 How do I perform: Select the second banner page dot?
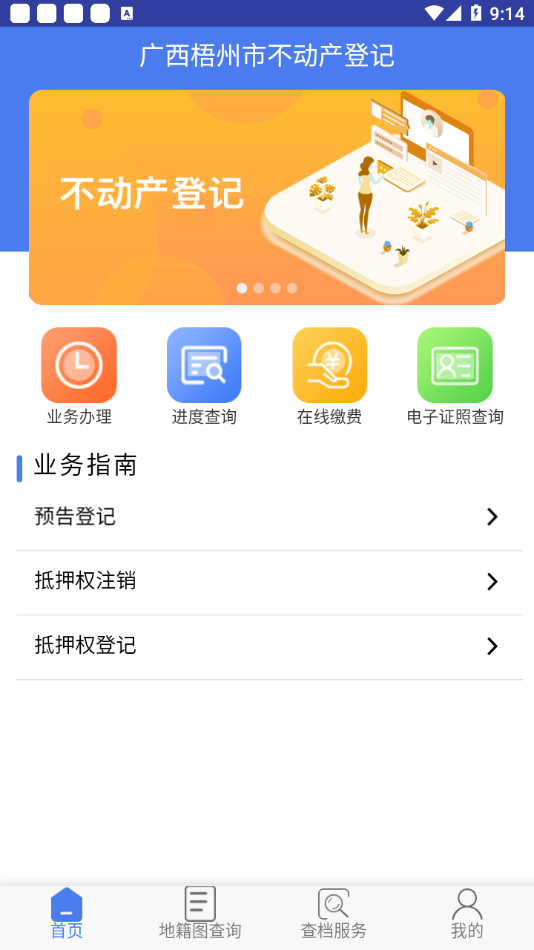(259, 288)
